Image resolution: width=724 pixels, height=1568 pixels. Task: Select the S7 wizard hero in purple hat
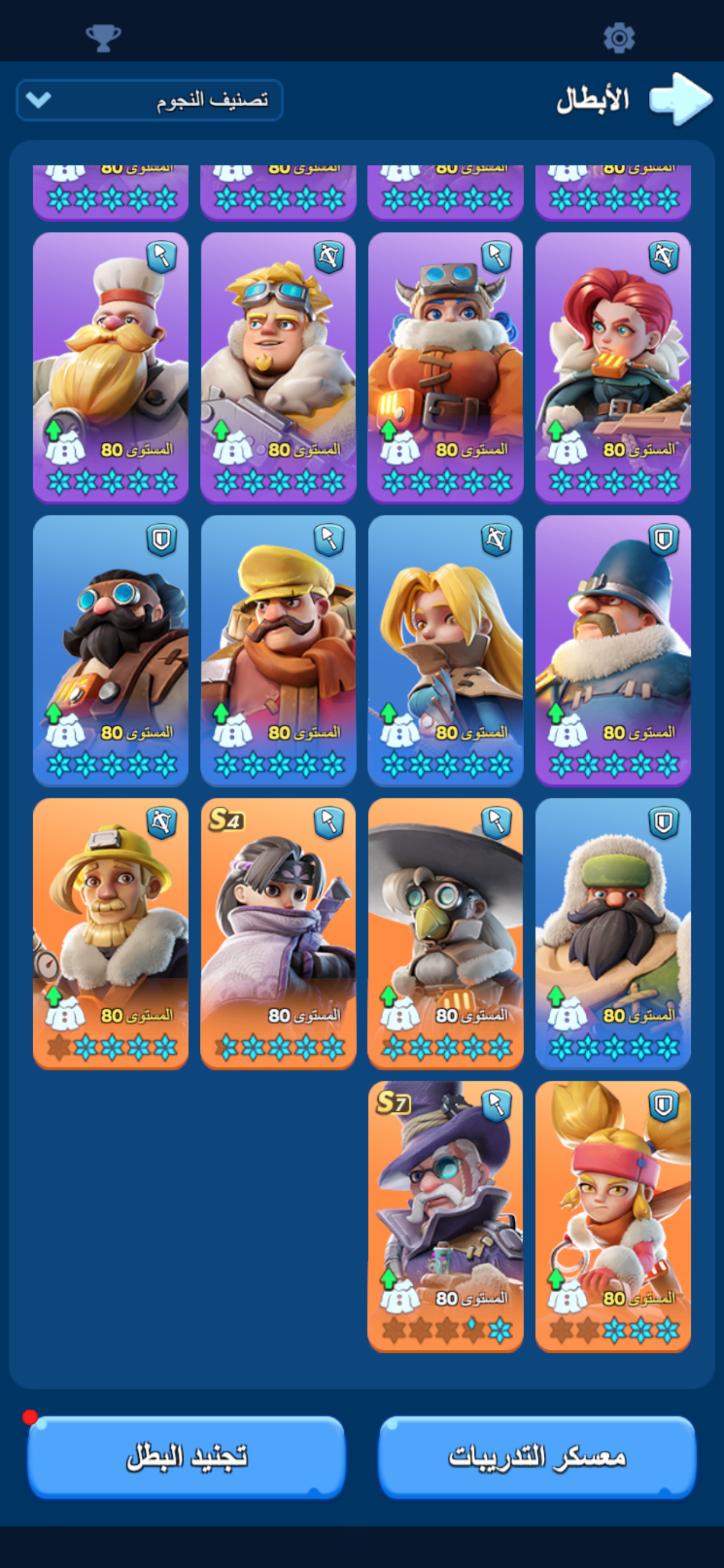pos(445,1217)
